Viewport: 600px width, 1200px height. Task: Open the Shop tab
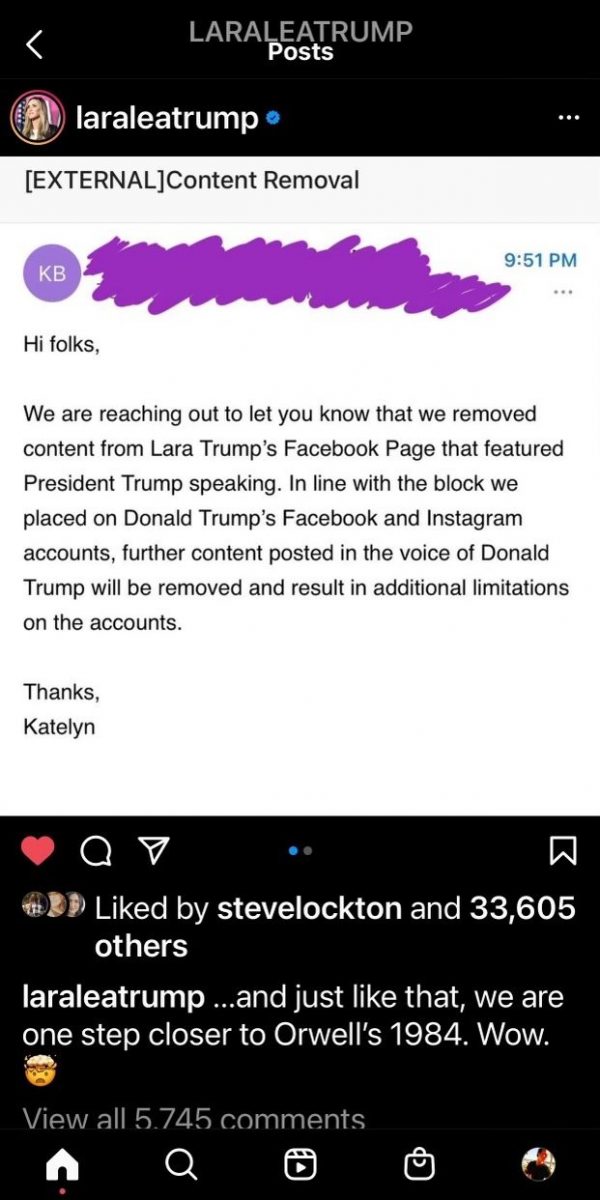[x=420, y=1164]
